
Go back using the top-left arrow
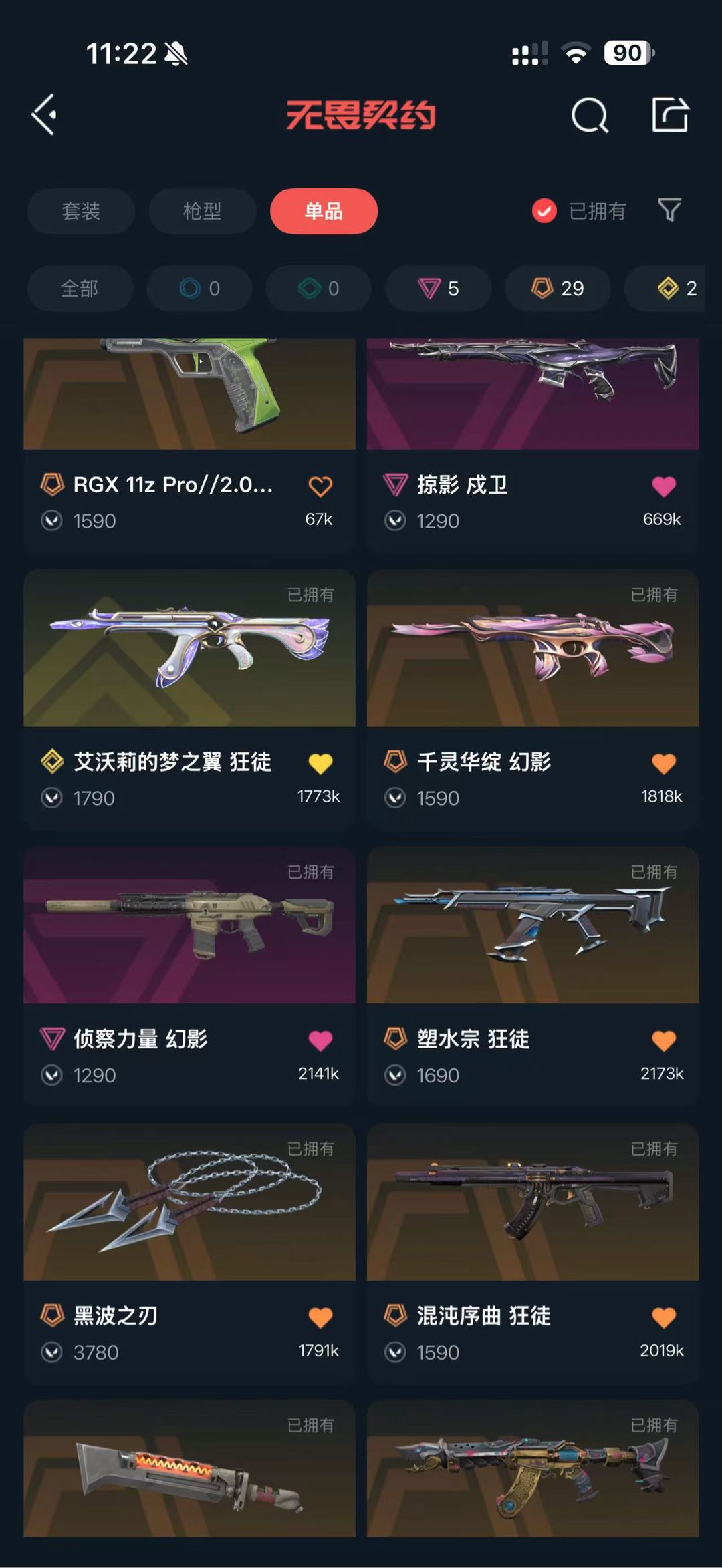[x=44, y=115]
